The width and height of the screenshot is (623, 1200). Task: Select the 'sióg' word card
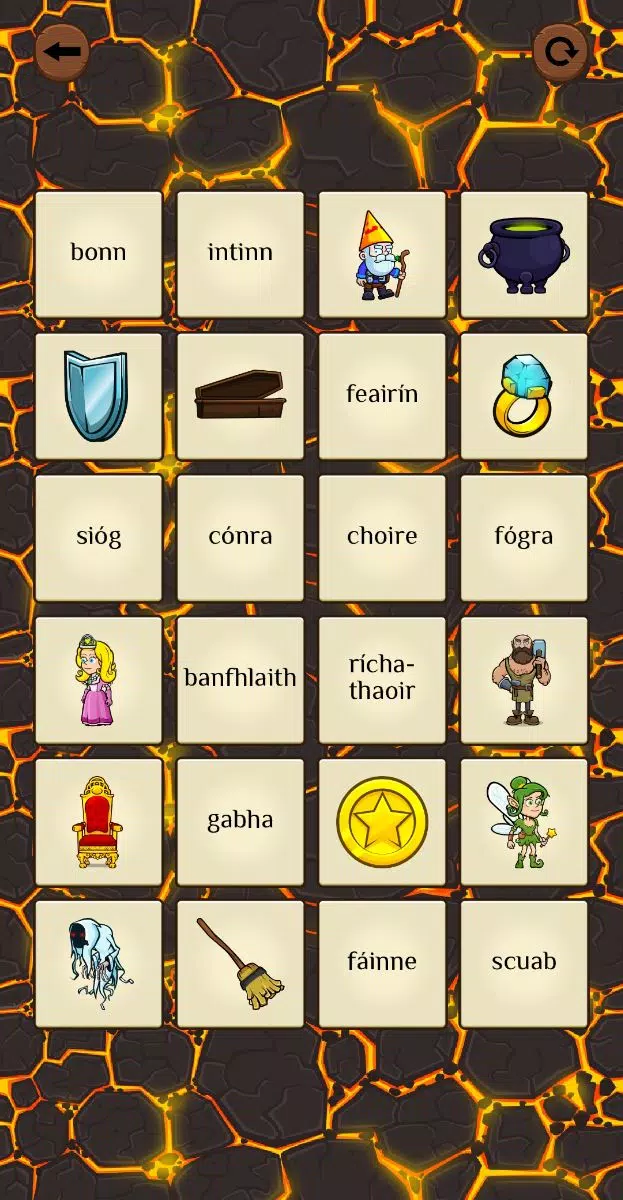[99, 538]
